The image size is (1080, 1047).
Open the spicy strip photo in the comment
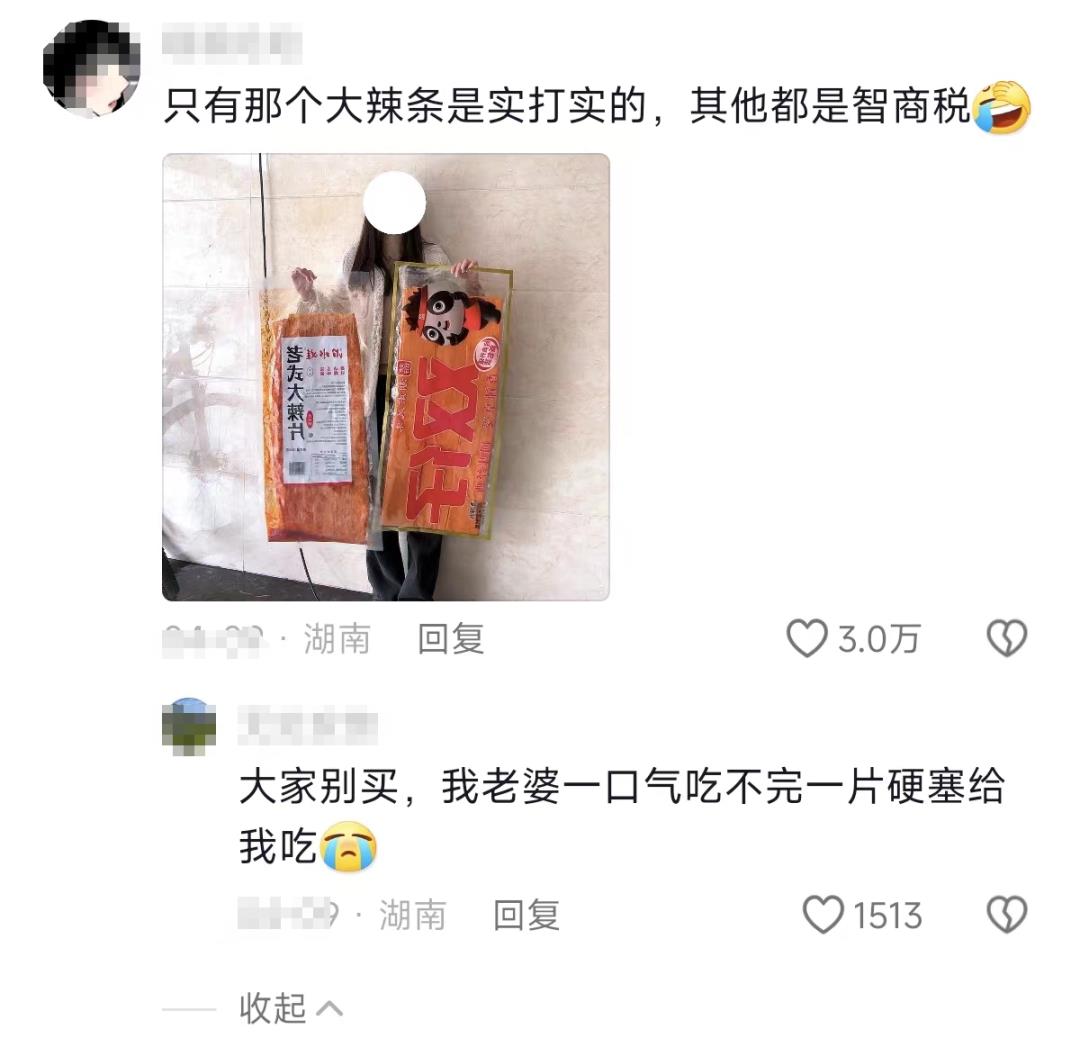[385, 377]
